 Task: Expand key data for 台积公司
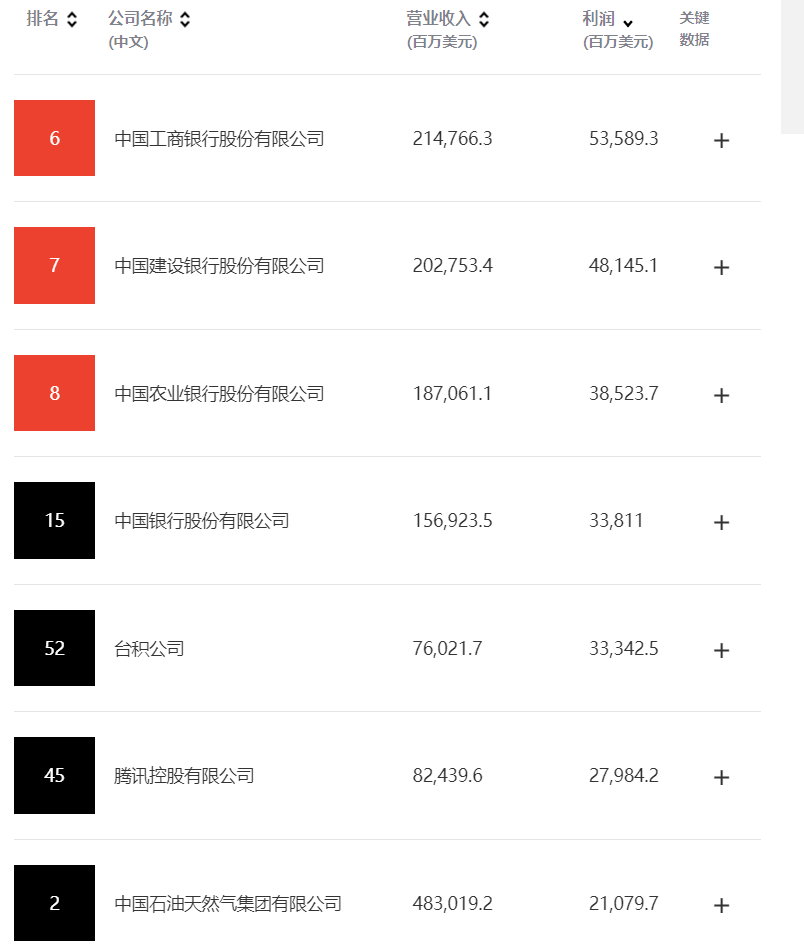(721, 650)
